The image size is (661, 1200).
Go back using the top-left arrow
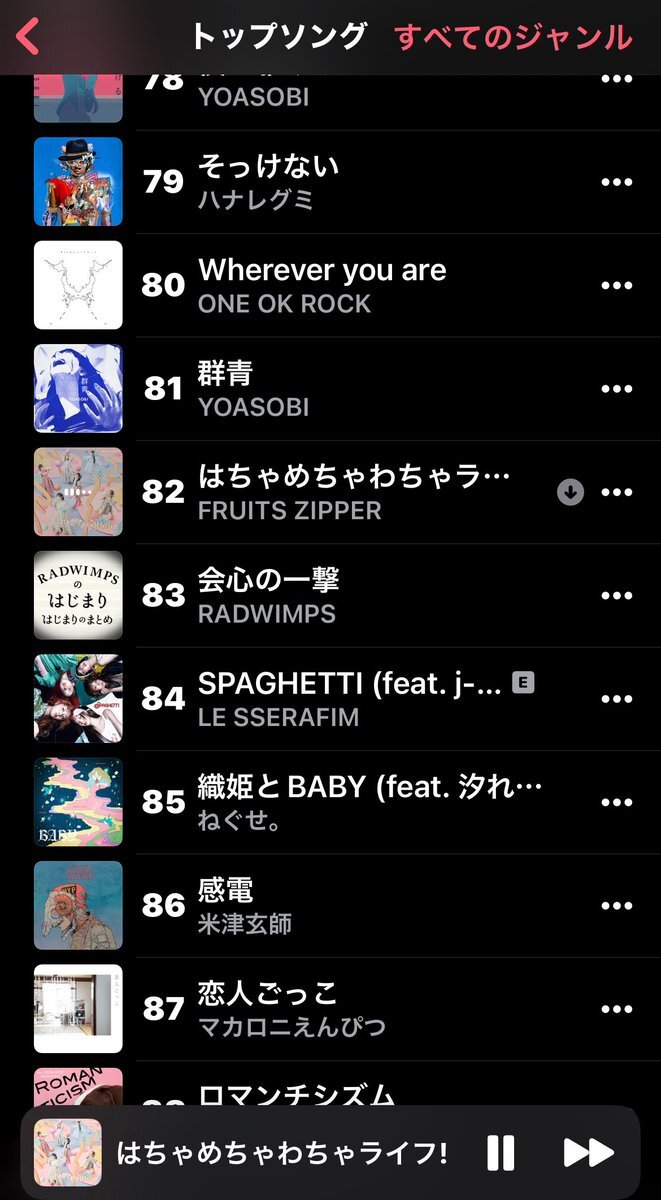coord(28,37)
